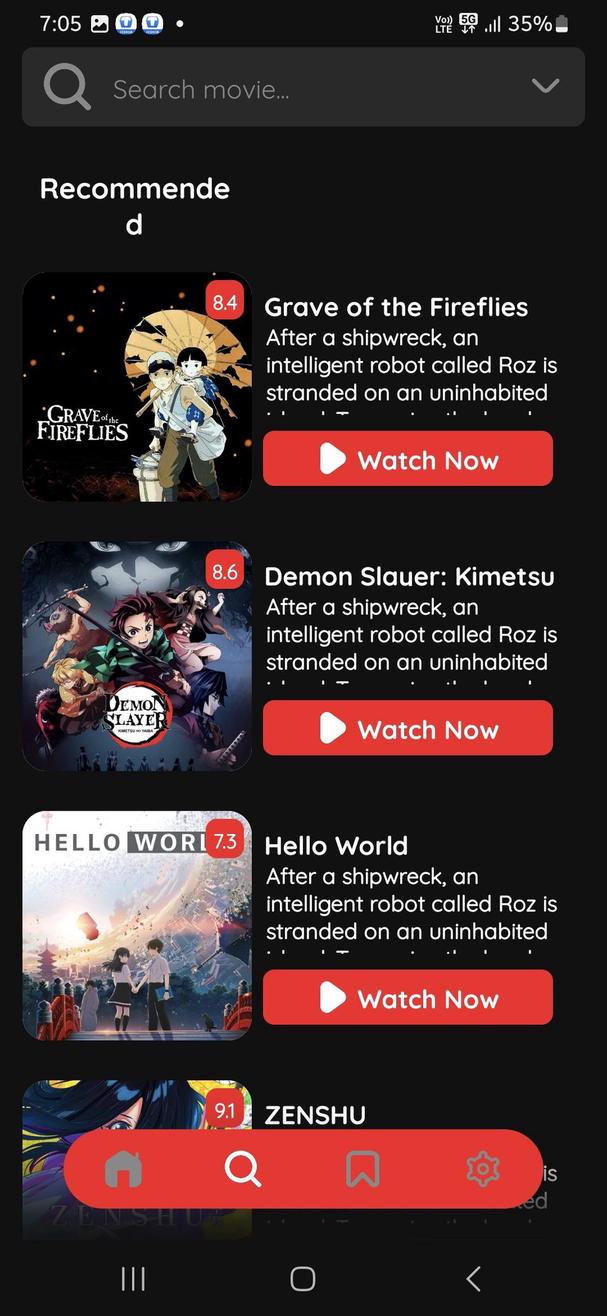
Task: Expand the search bar dropdown chevron
Action: [545, 86]
